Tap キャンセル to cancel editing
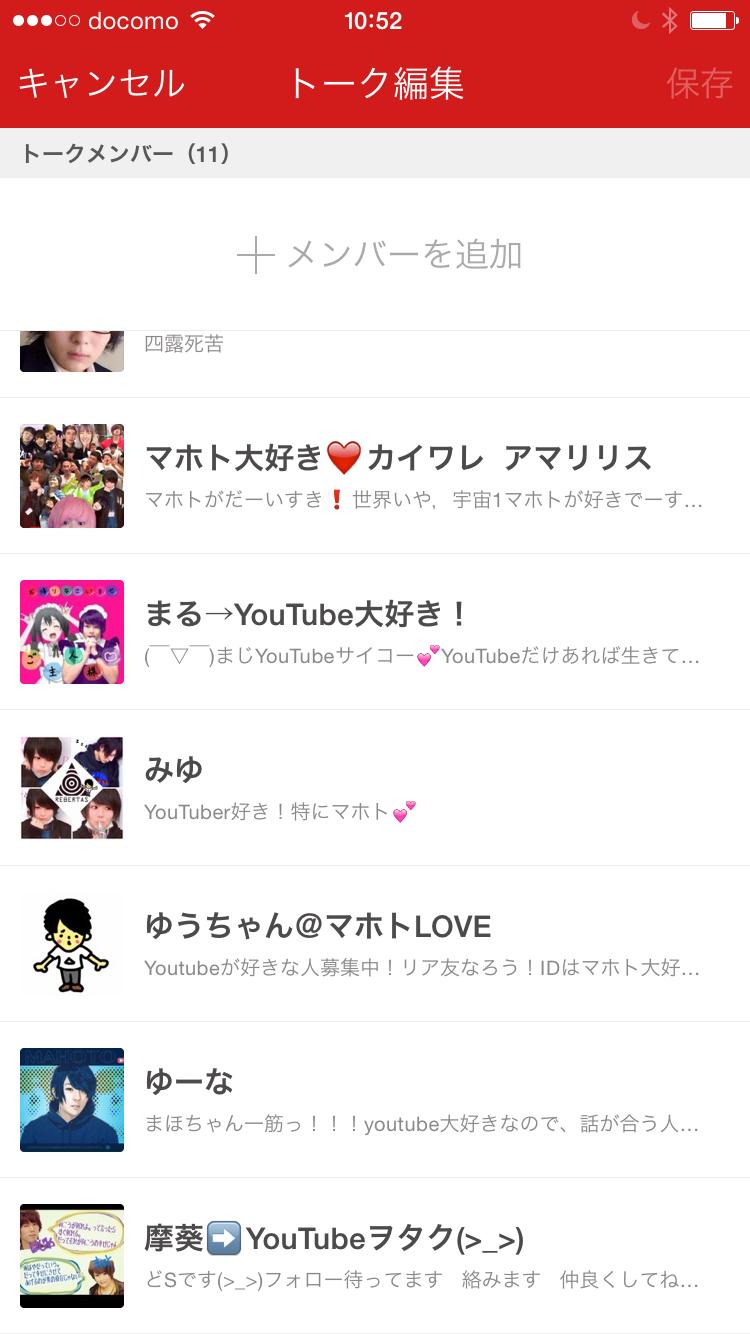 [x=101, y=83]
